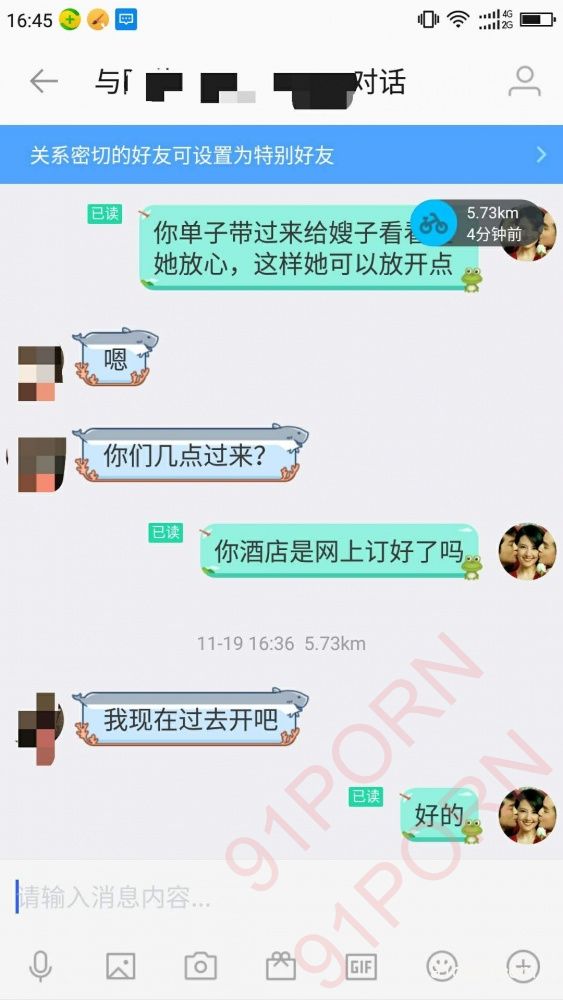Open more options with the plus icon
Screen dimensions: 563x1000
523,966
